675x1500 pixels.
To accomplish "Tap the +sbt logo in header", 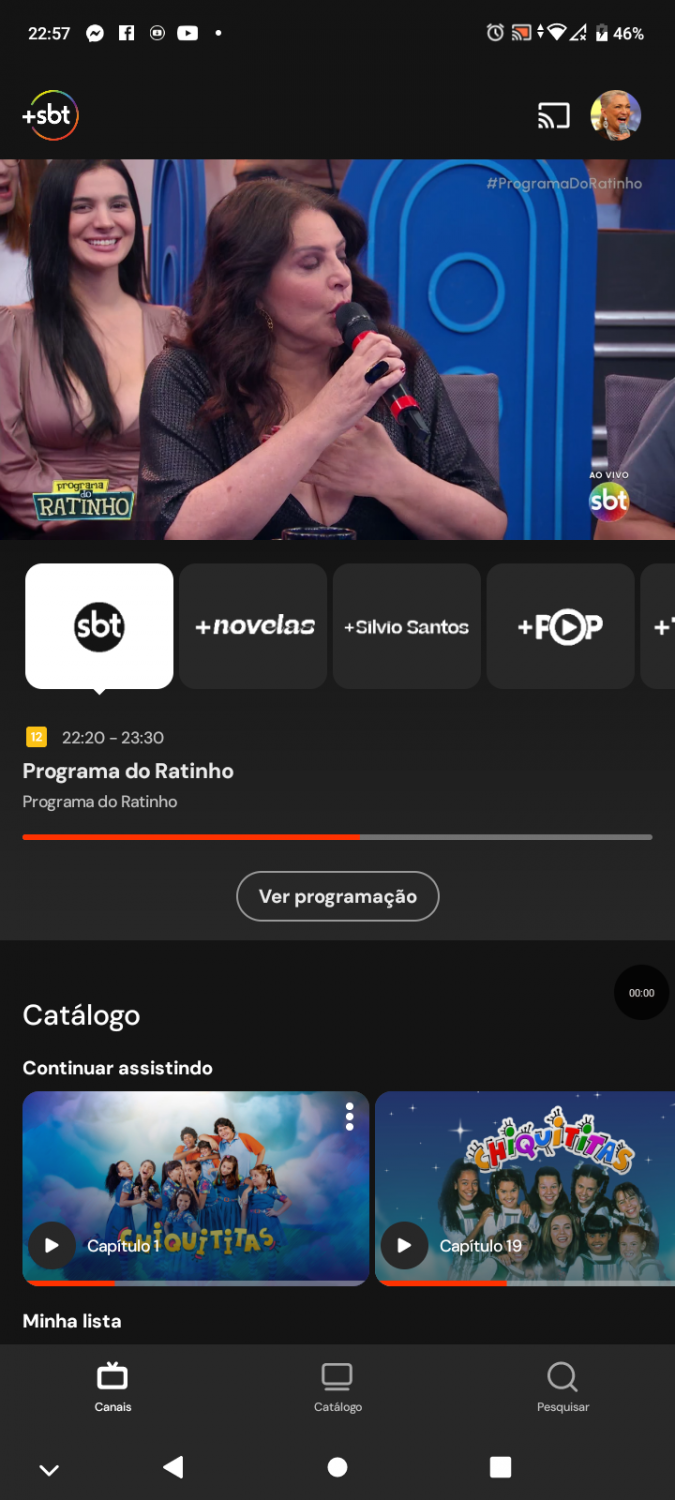I will pyautogui.click(x=50, y=116).
